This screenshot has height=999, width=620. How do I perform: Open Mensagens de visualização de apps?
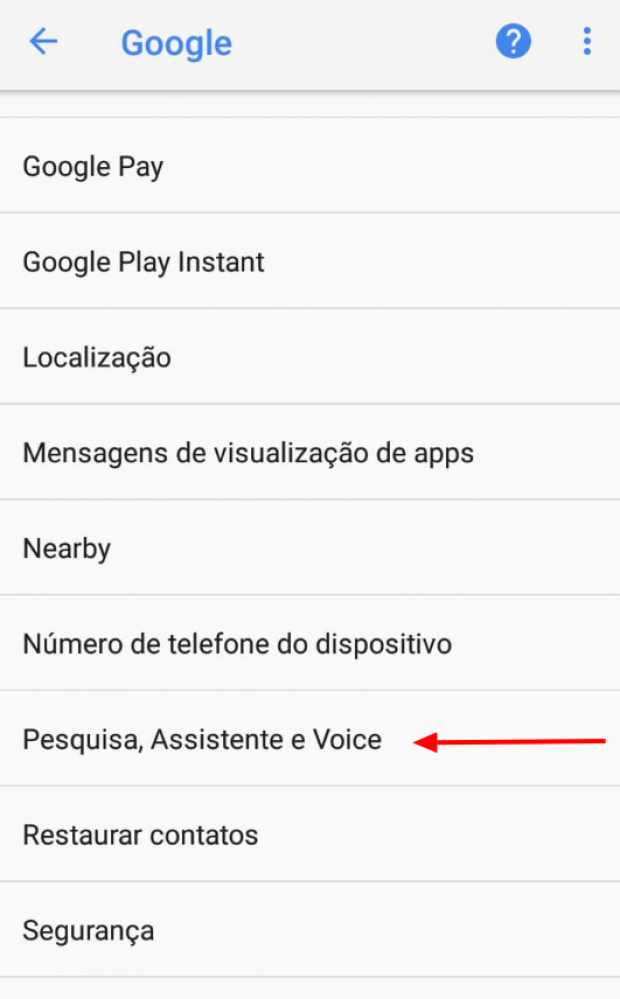point(310,452)
